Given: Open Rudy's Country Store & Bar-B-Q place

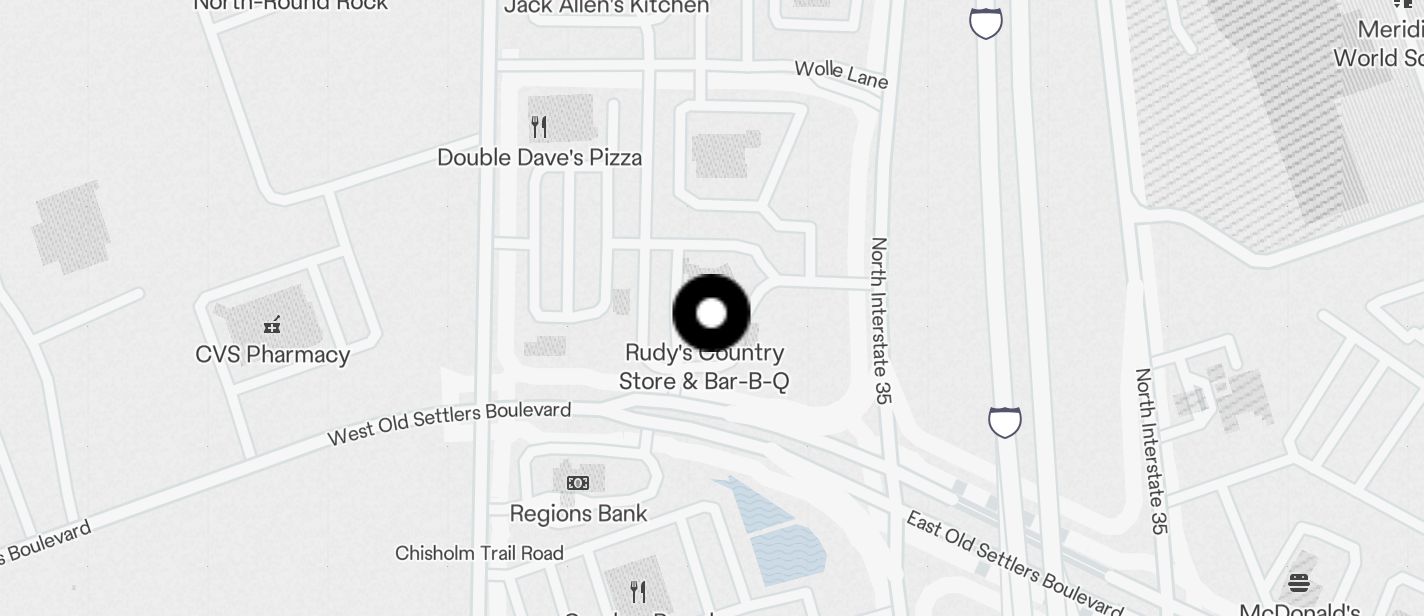Looking at the screenshot, I should (704, 367).
